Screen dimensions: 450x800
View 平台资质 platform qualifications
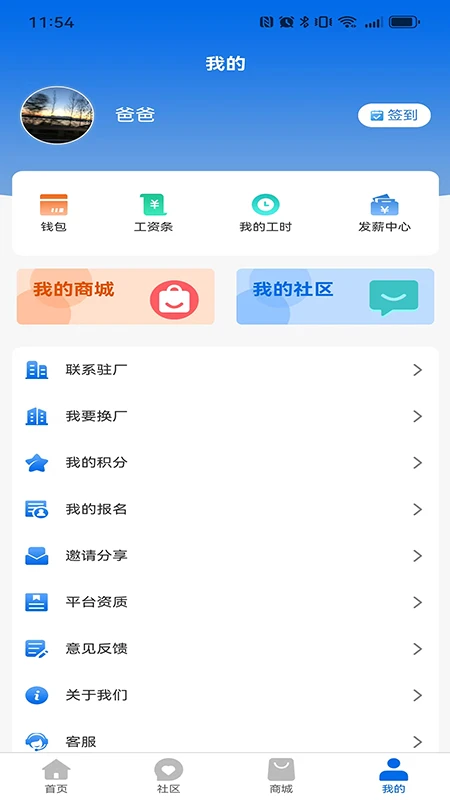225,603
